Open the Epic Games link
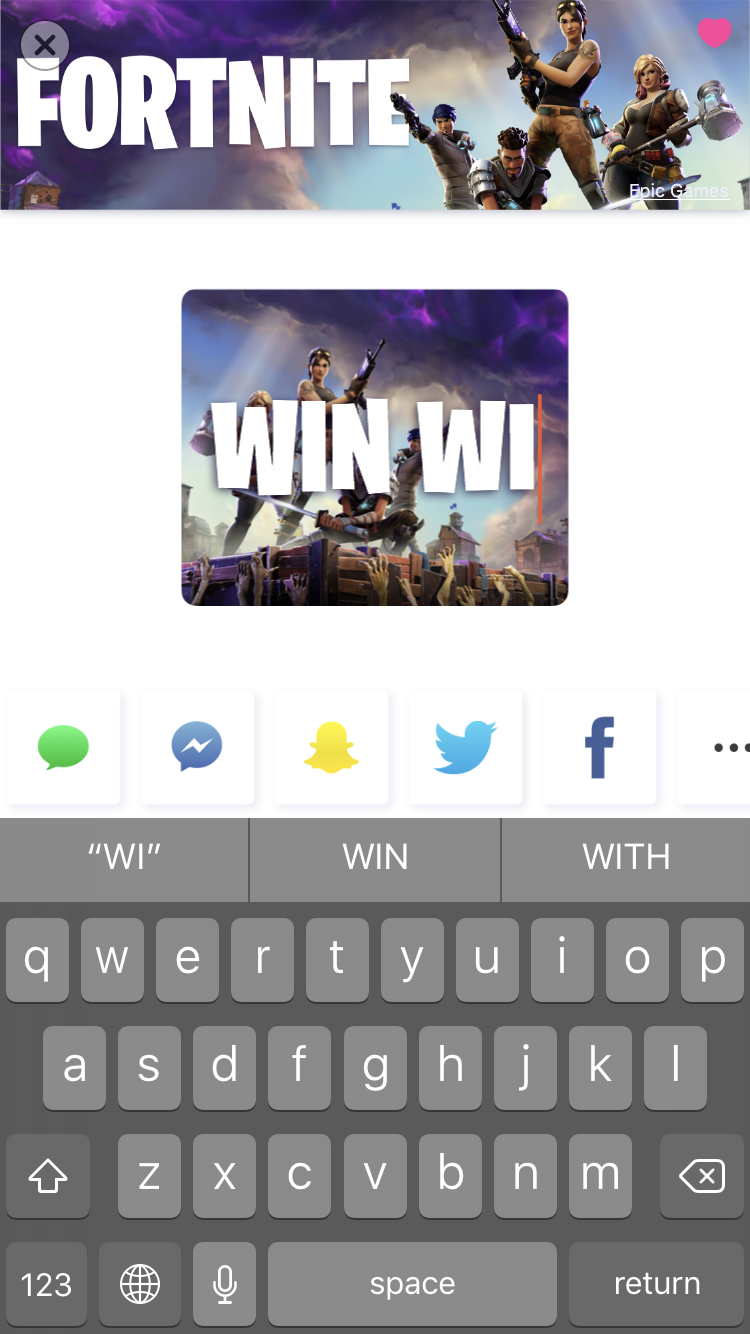This screenshot has height=1334, width=750. tap(678, 191)
